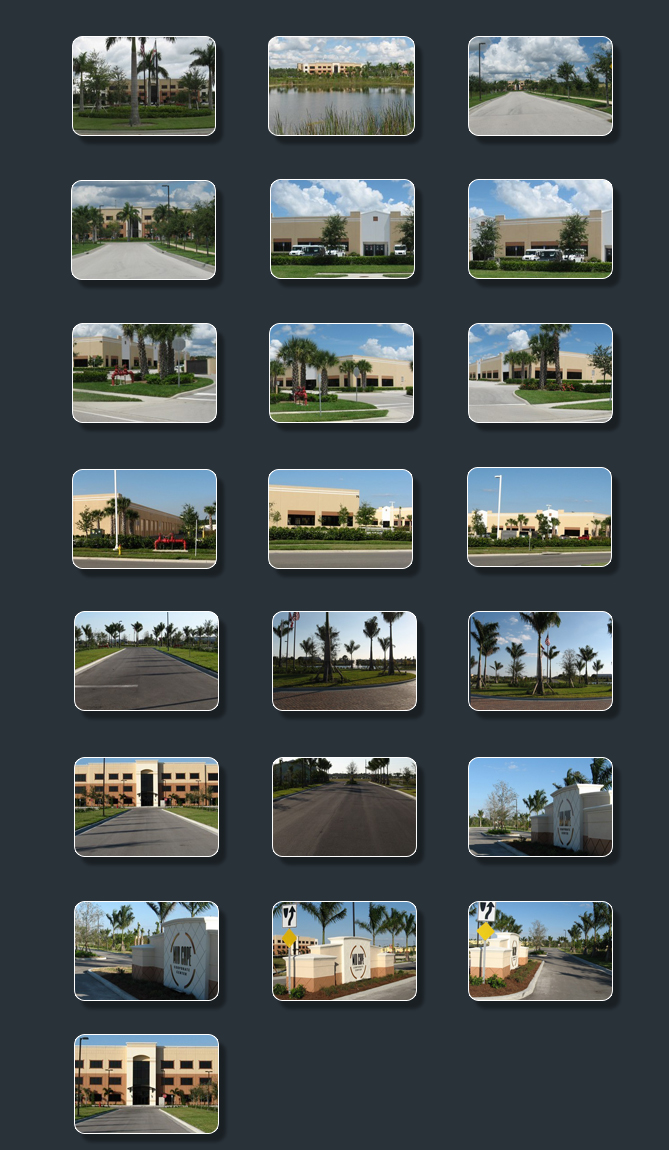Viewport: 669px width, 1150px height.
Task: View the building photo with white flagpole and red pipes
Action: click(x=144, y=518)
